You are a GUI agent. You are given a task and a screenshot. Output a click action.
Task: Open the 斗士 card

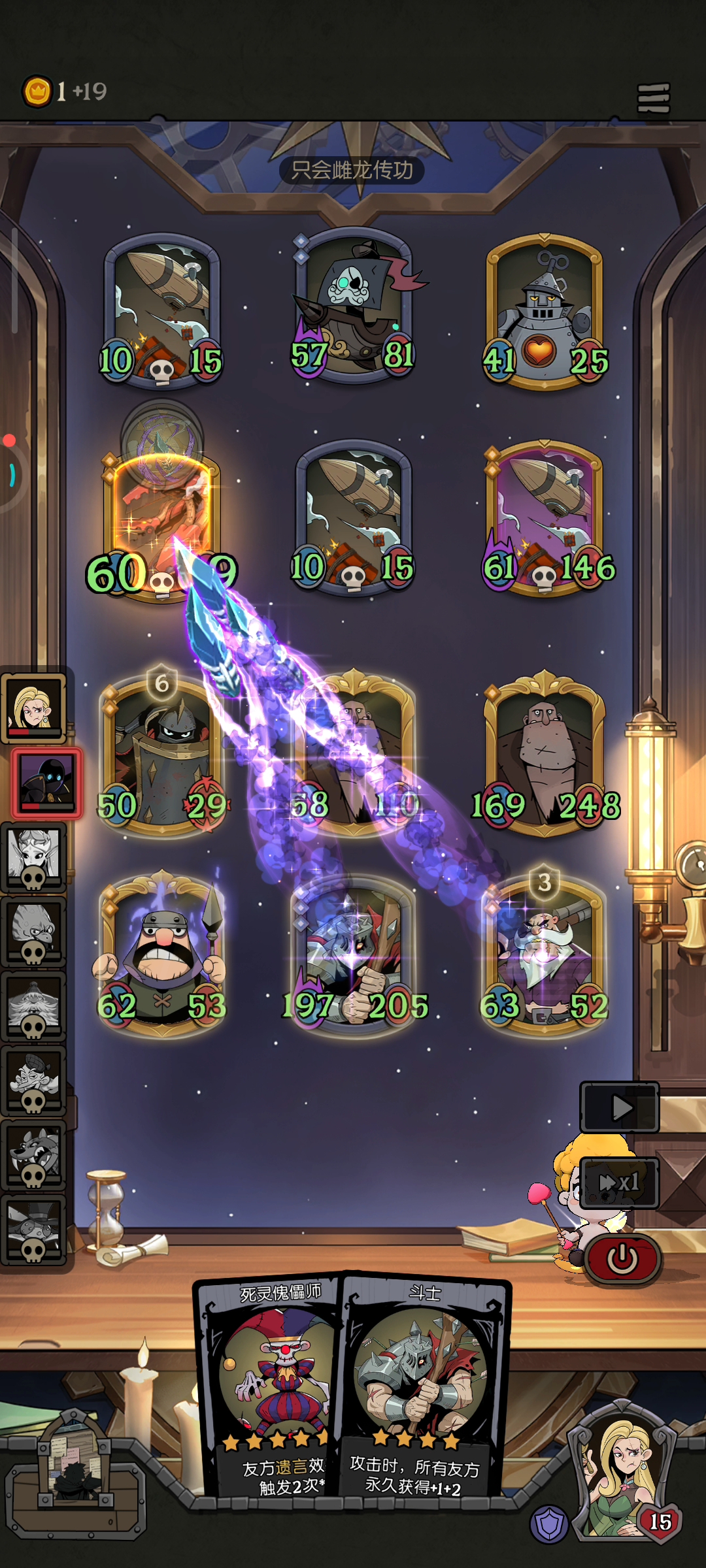(x=422, y=1385)
